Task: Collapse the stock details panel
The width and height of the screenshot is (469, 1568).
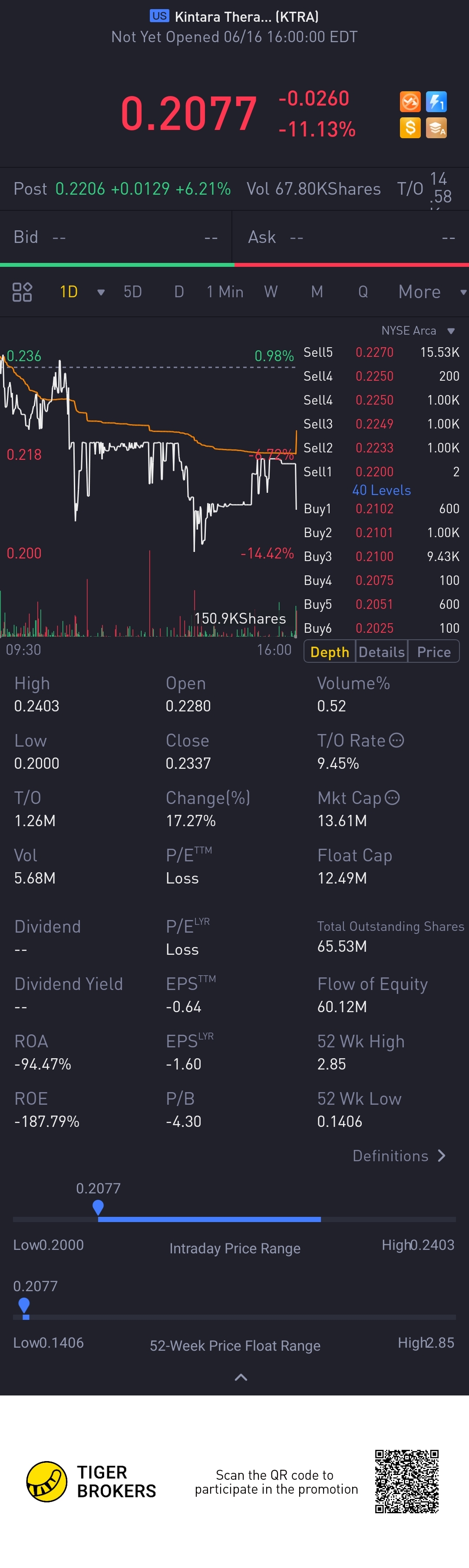Action: coord(241,1377)
